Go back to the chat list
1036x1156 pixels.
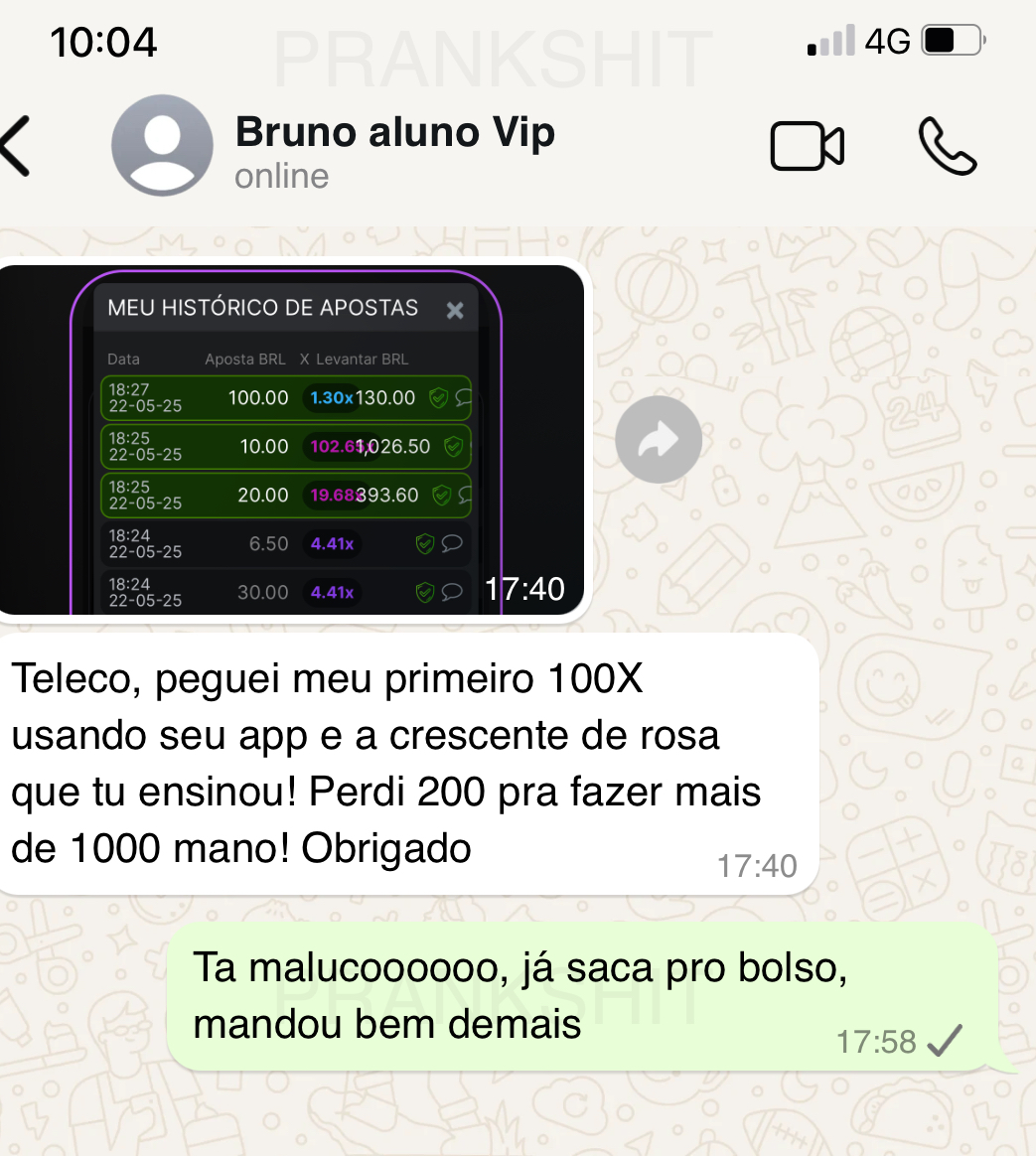coord(17,146)
